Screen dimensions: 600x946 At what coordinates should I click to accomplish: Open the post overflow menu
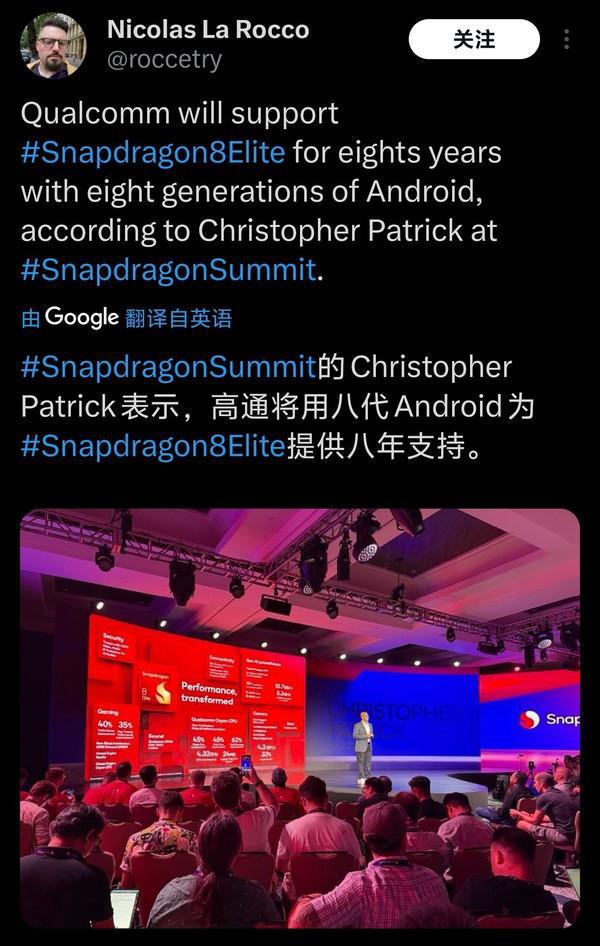[566, 40]
